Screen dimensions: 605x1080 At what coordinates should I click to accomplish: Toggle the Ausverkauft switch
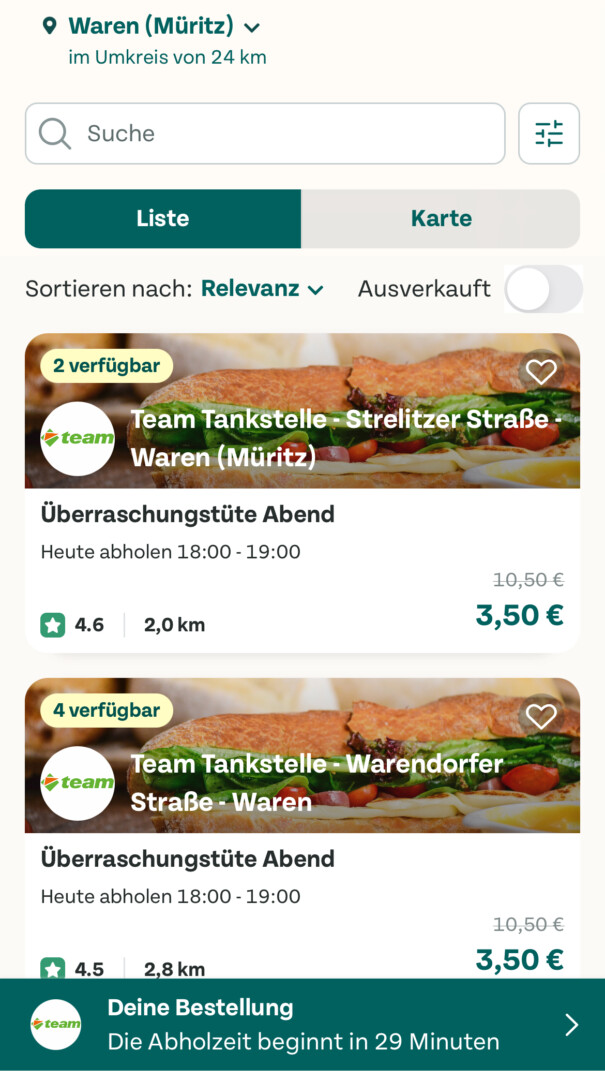[543, 290]
